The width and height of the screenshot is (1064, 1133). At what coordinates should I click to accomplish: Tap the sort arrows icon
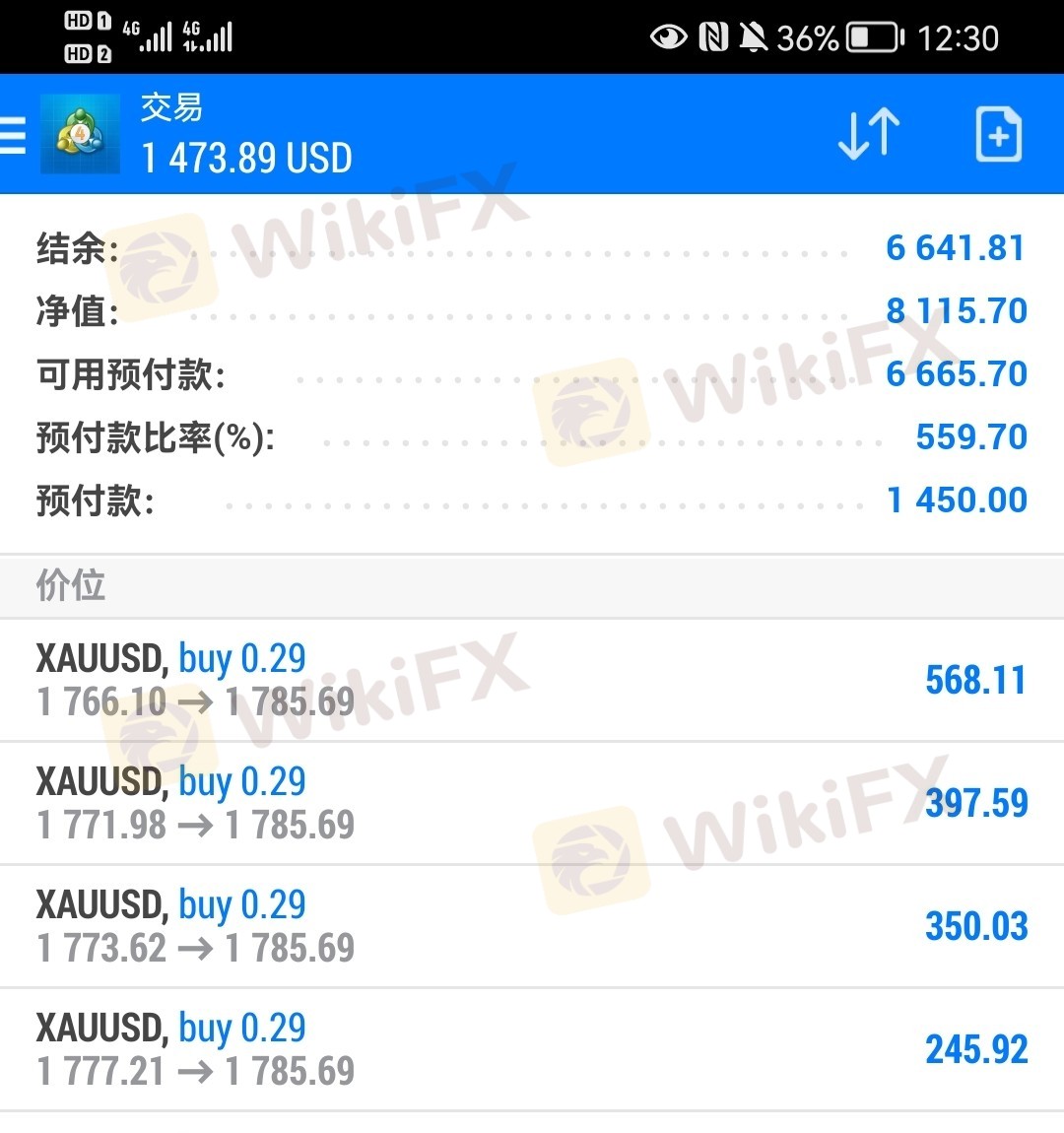click(868, 134)
